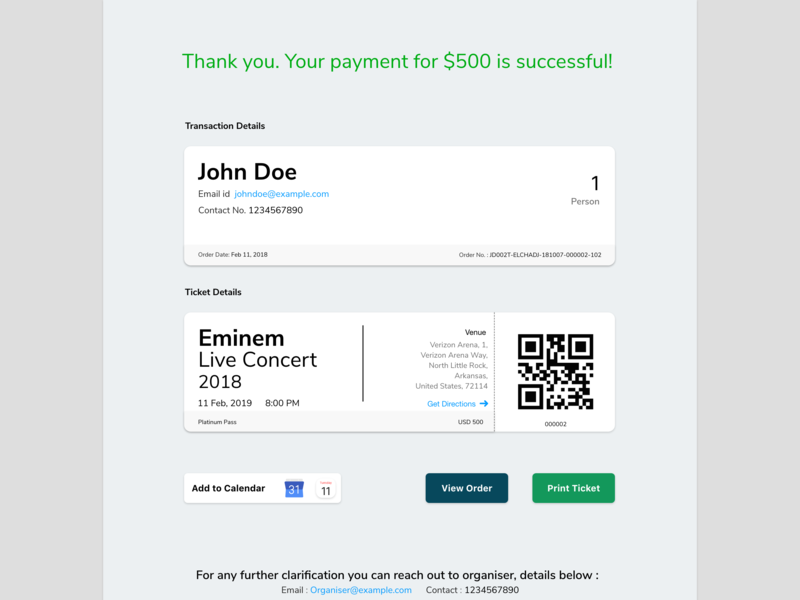View the order details

tap(466, 488)
